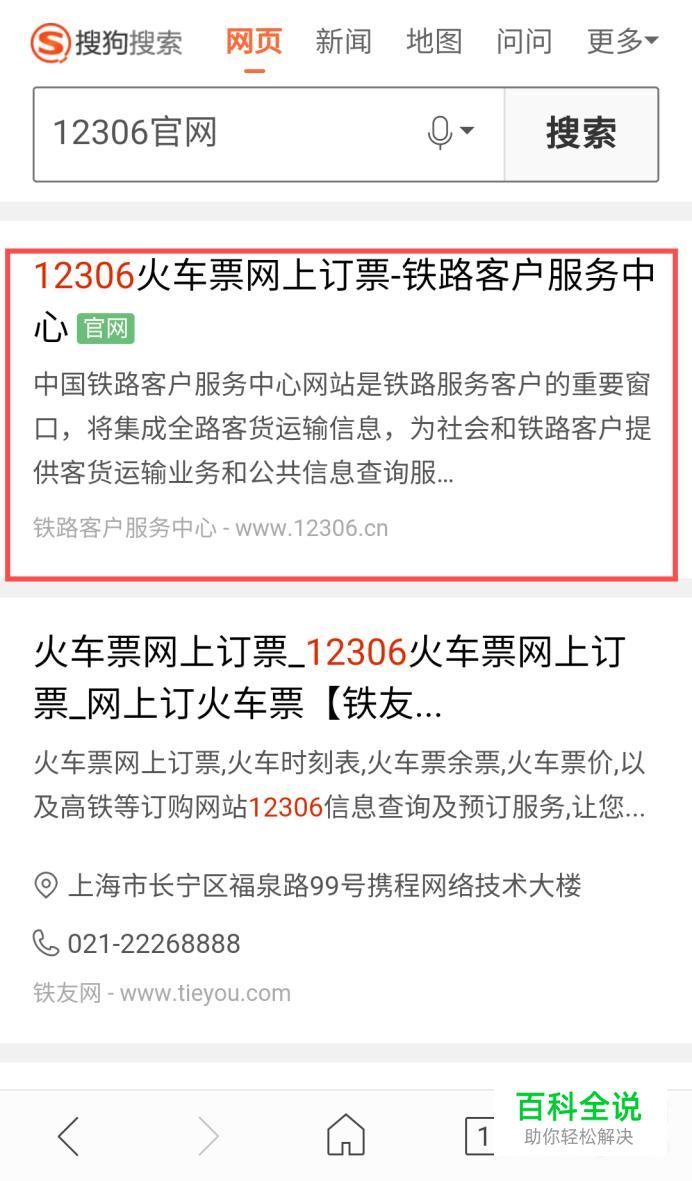Open address 上海市长宁区福泉路99号 location
The width and height of the screenshot is (692, 1181).
[323, 886]
